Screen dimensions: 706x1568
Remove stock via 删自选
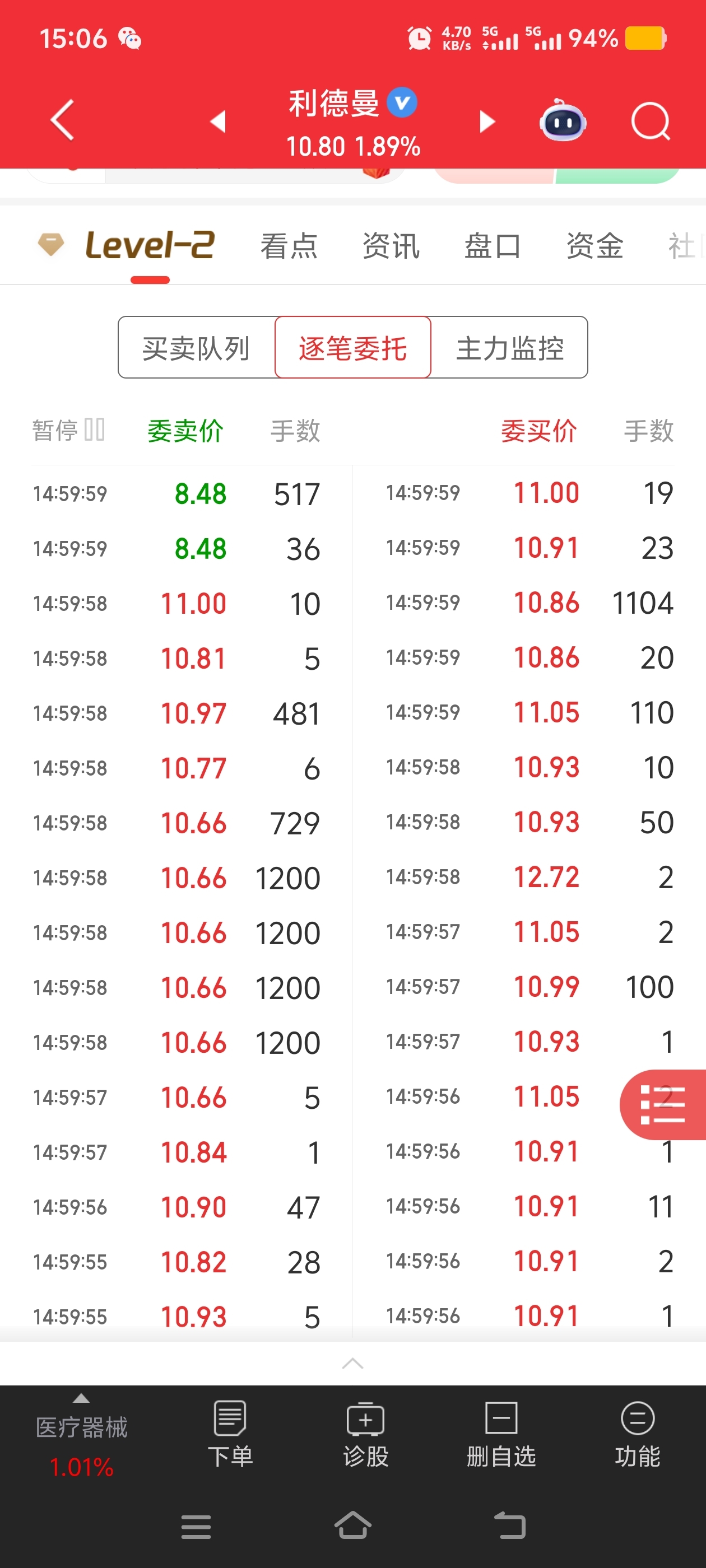(x=501, y=1435)
